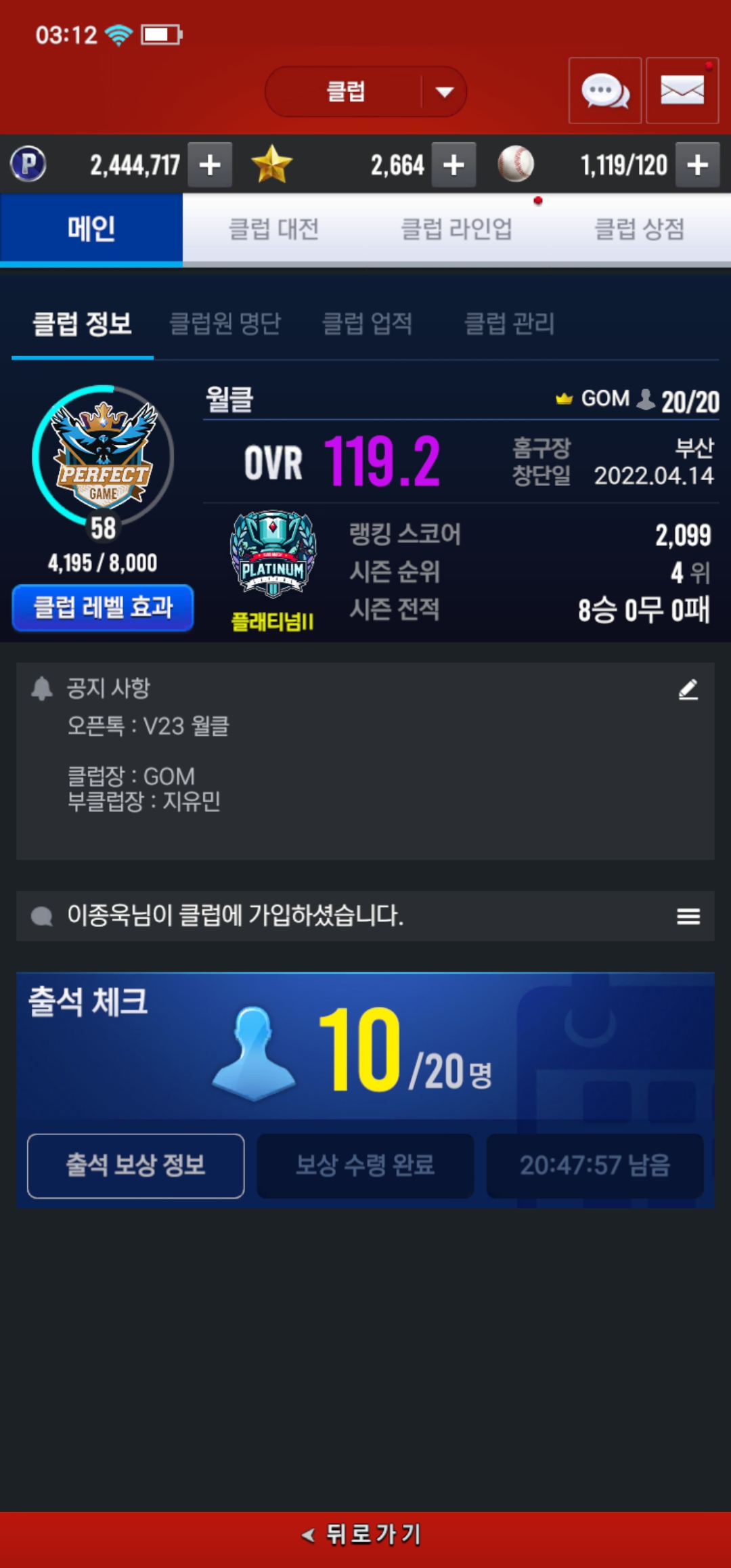Image resolution: width=731 pixels, height=1568 pixels.
Task: Open the mailbox envelope icon
Action: [682, 91]
